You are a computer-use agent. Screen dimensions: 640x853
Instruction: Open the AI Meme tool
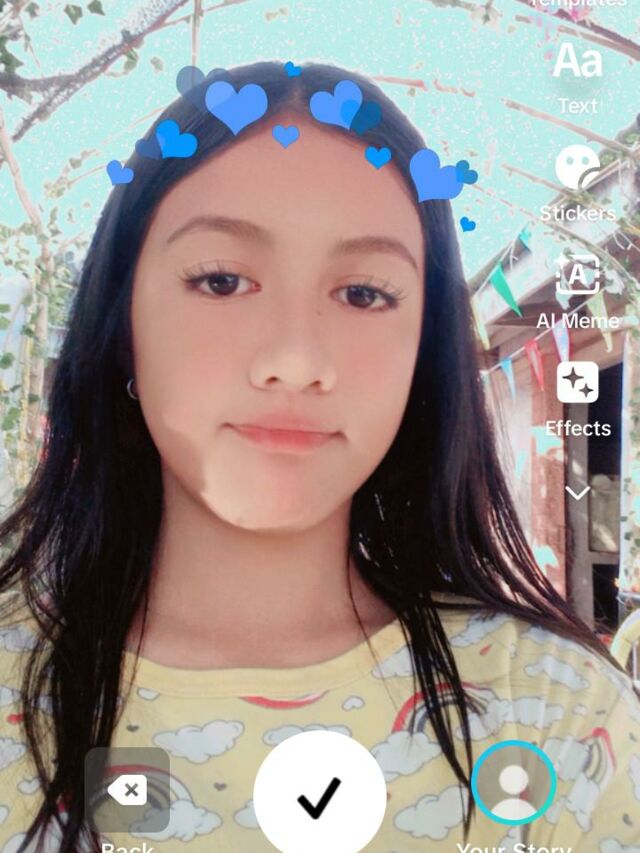(x=577, y=274)
